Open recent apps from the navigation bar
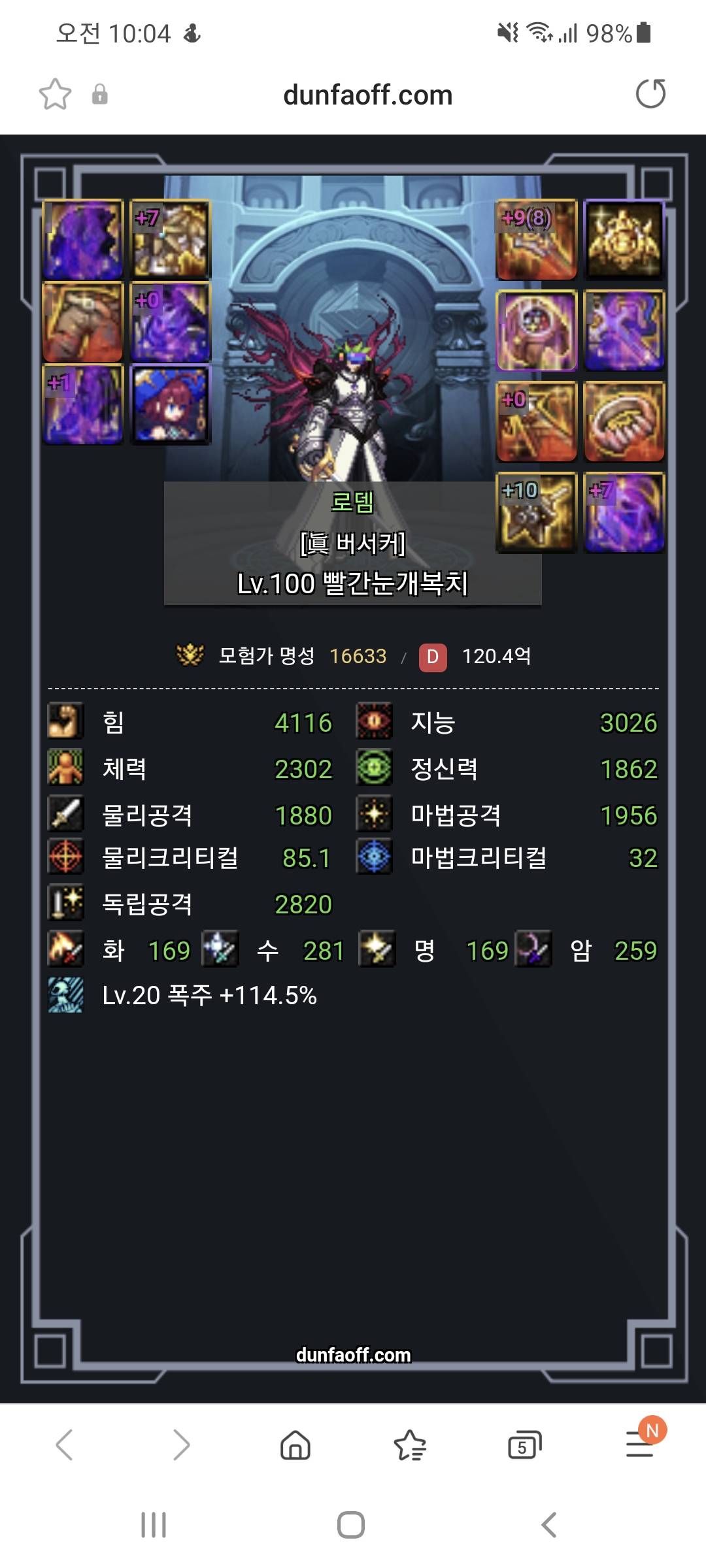Image resolution: width=706 pixels, height=1568 pixels. [154, 1525]
